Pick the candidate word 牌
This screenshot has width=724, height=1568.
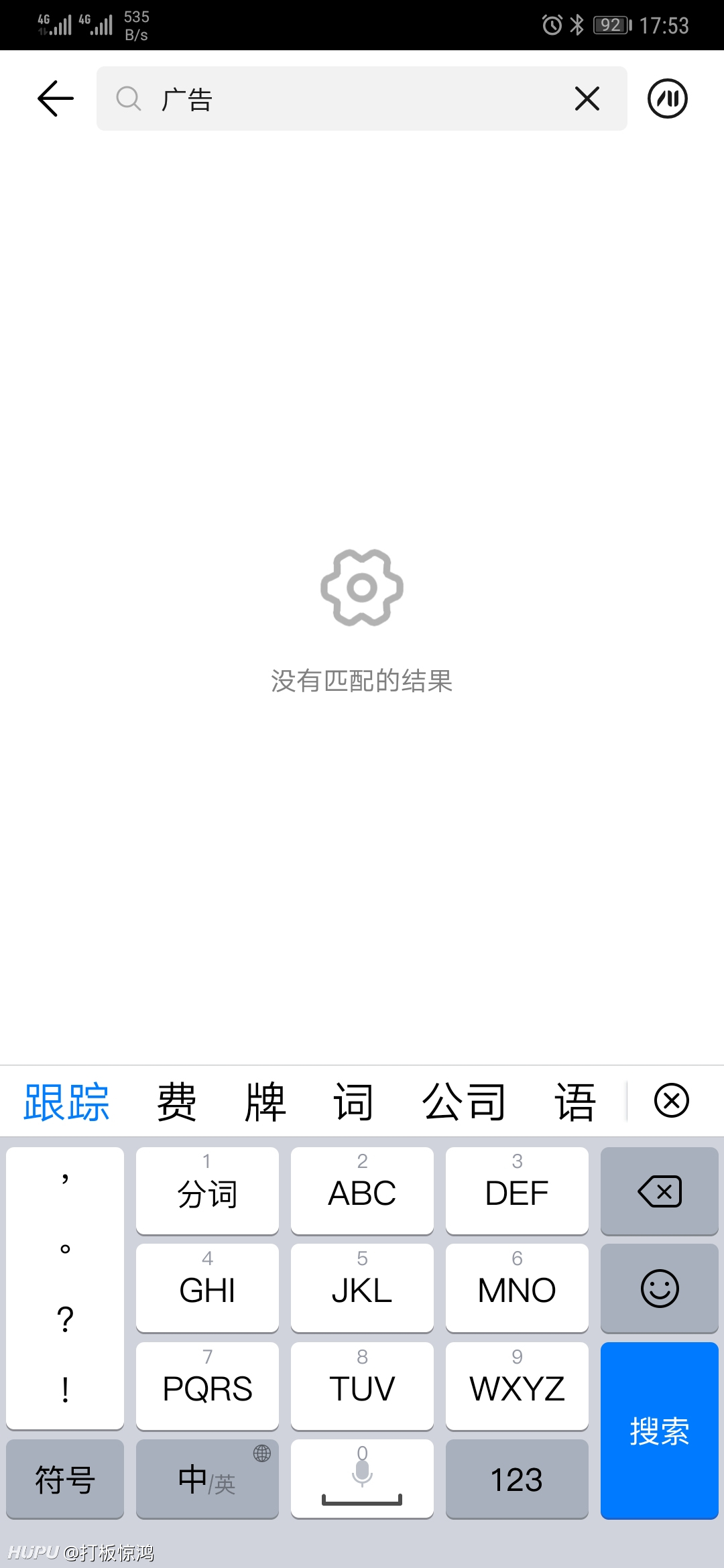pyautogui.click(x=265, y=1102)
